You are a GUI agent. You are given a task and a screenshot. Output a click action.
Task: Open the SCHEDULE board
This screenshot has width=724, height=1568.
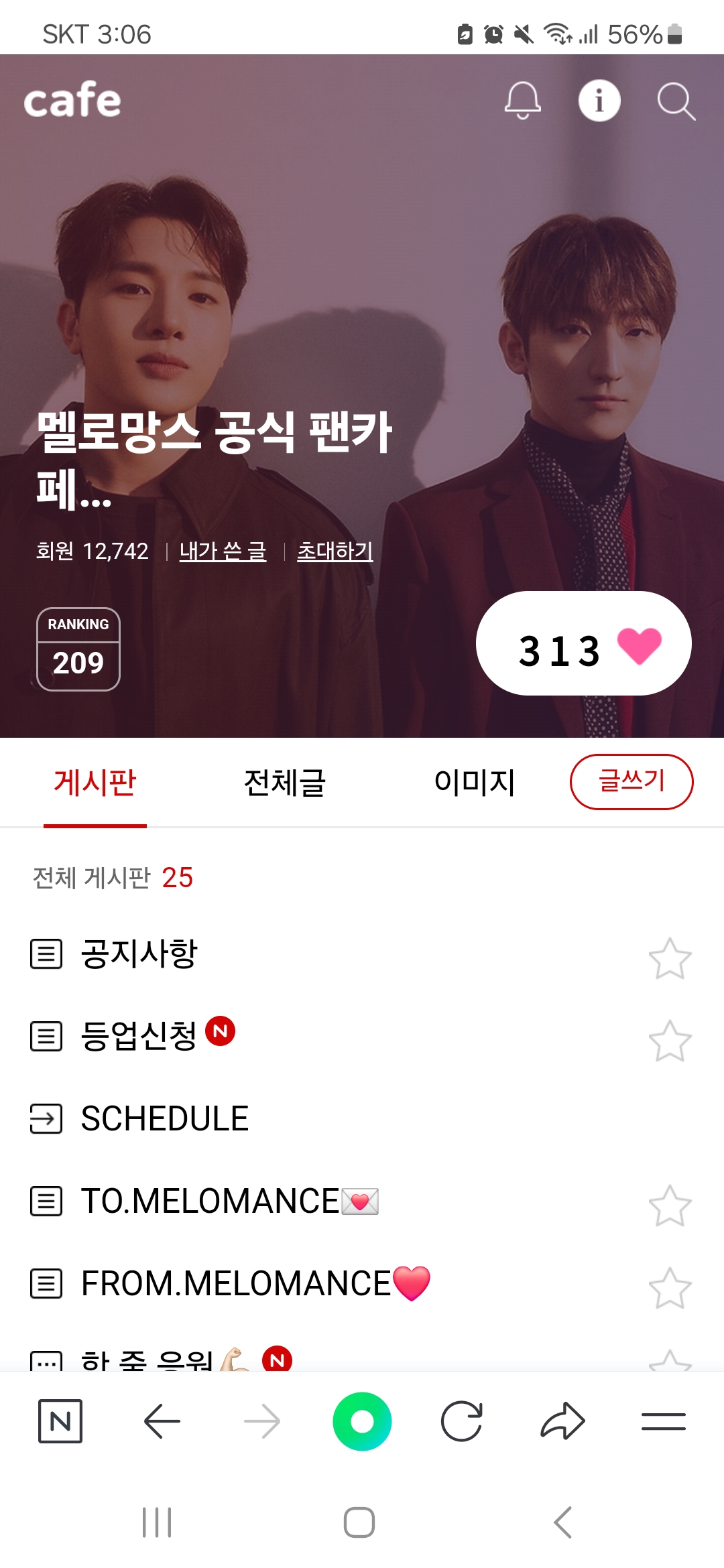pos(164,1118)
